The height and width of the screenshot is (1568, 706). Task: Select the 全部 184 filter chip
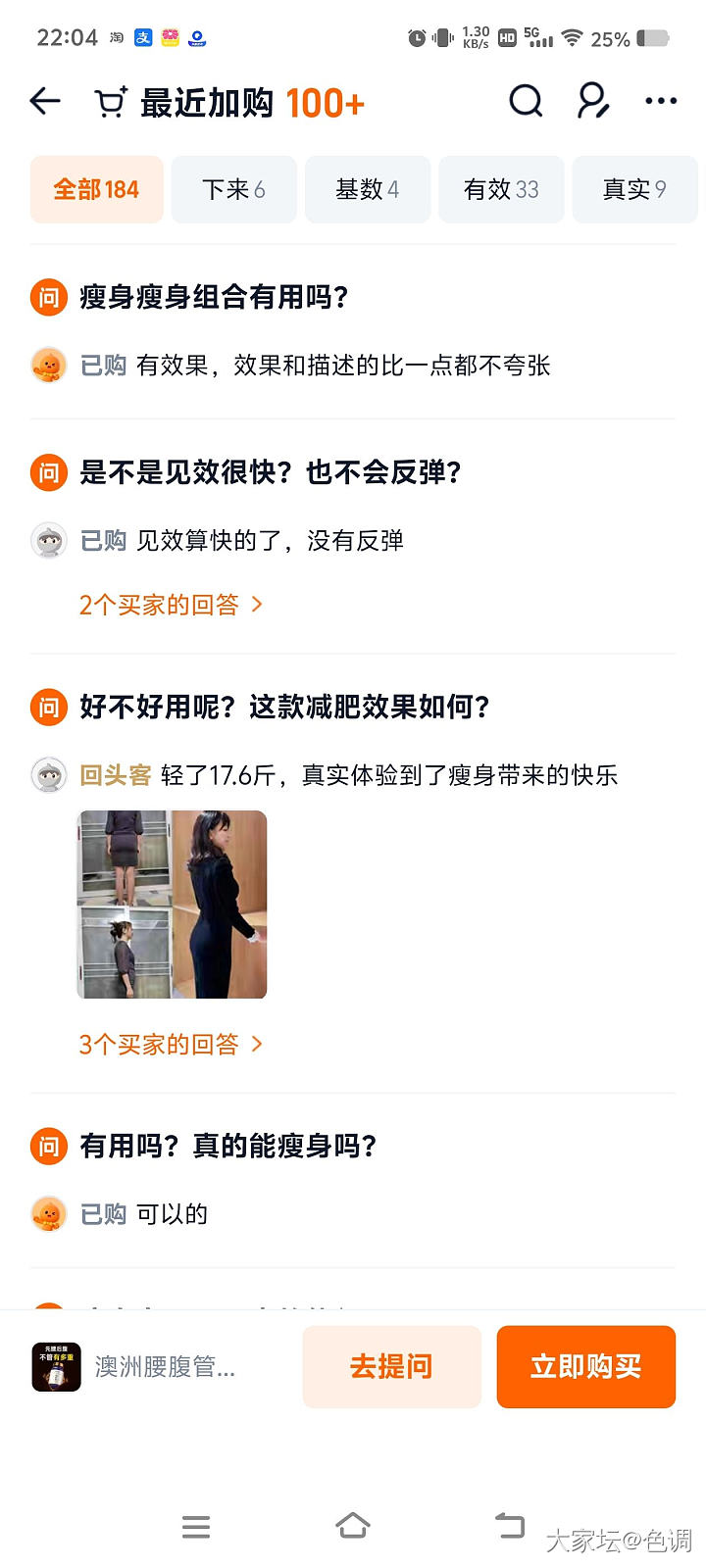[x=96, y=189]
